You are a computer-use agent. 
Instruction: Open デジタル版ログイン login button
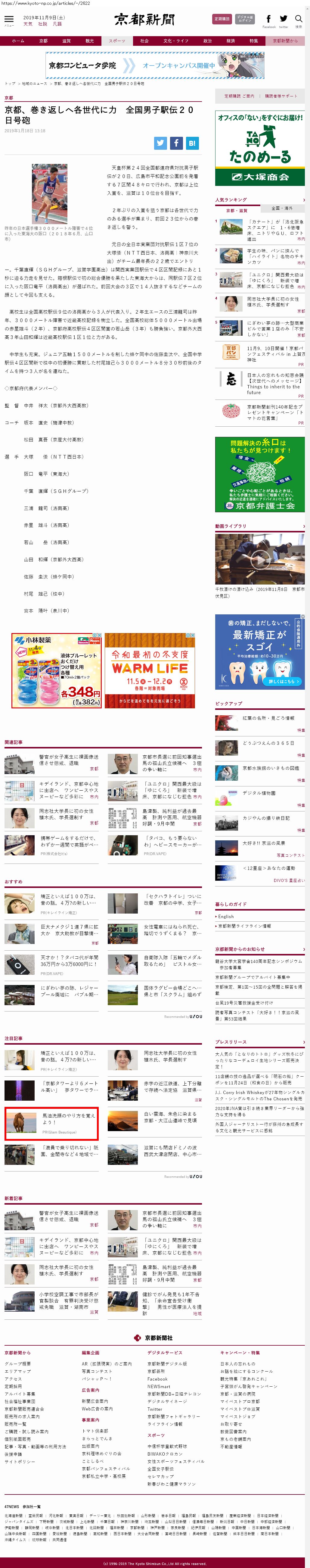point(245,19)
